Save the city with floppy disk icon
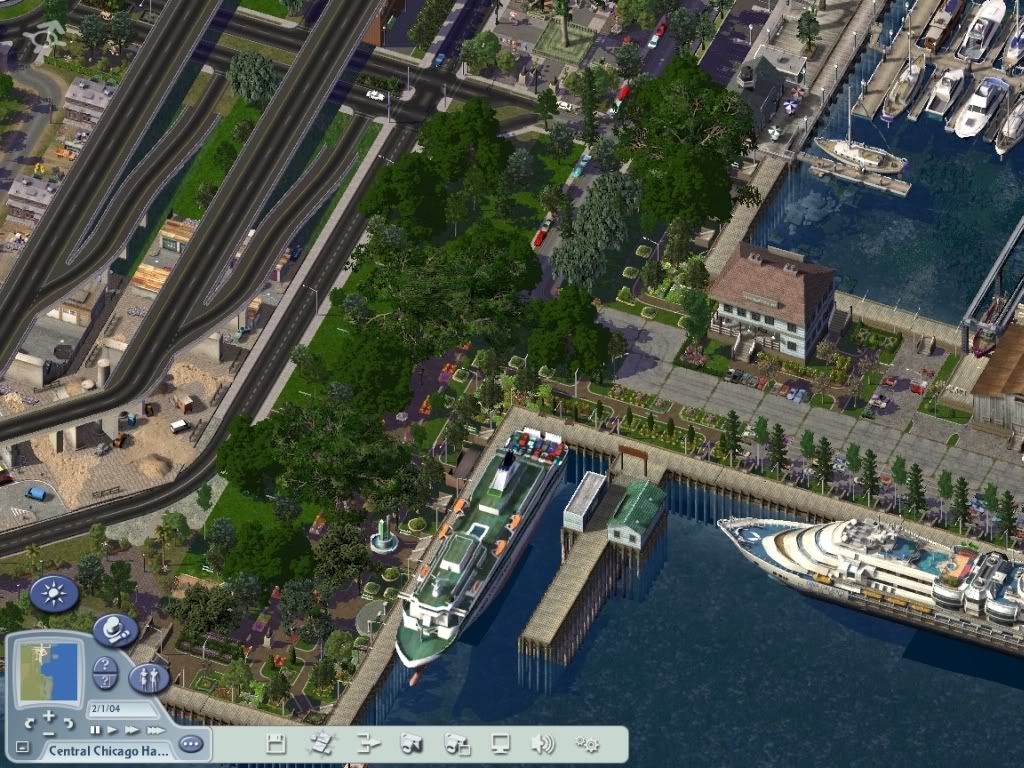The height and width of the screenshot is (768, 1024). tap(277, 743)
